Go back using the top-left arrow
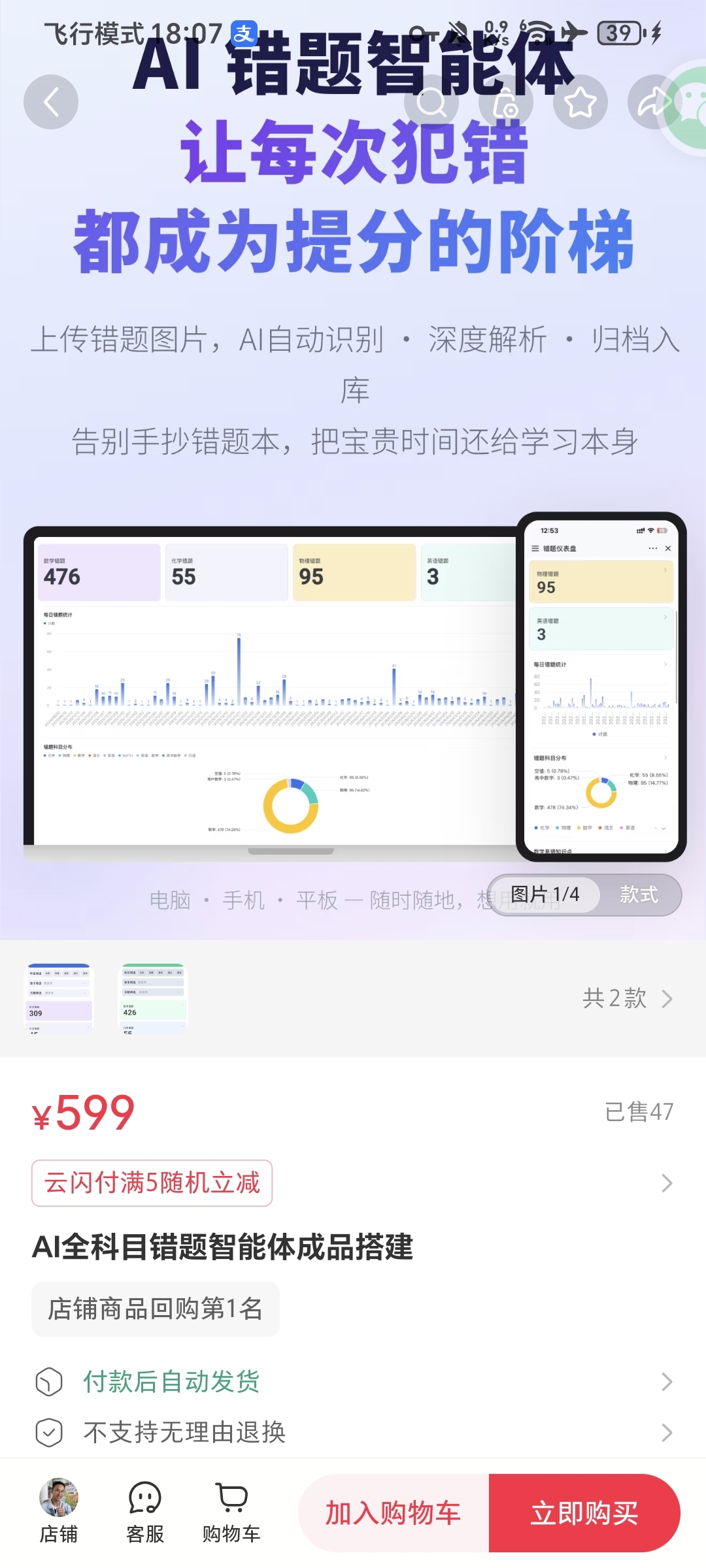Viewport: 706px width, 1568px height. [51, 102]
